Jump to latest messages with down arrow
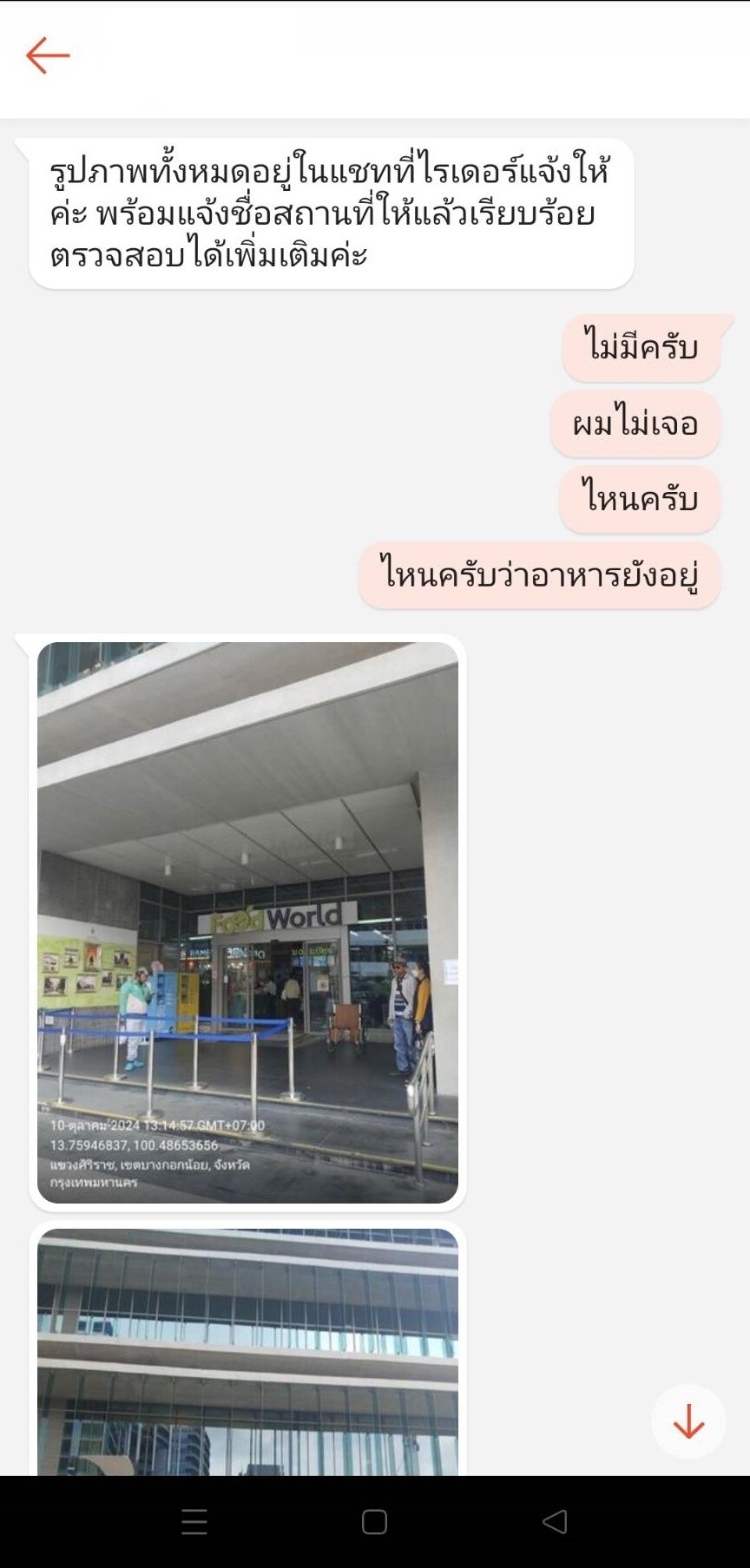The image size is (750, 1568). click(688, 1421)
